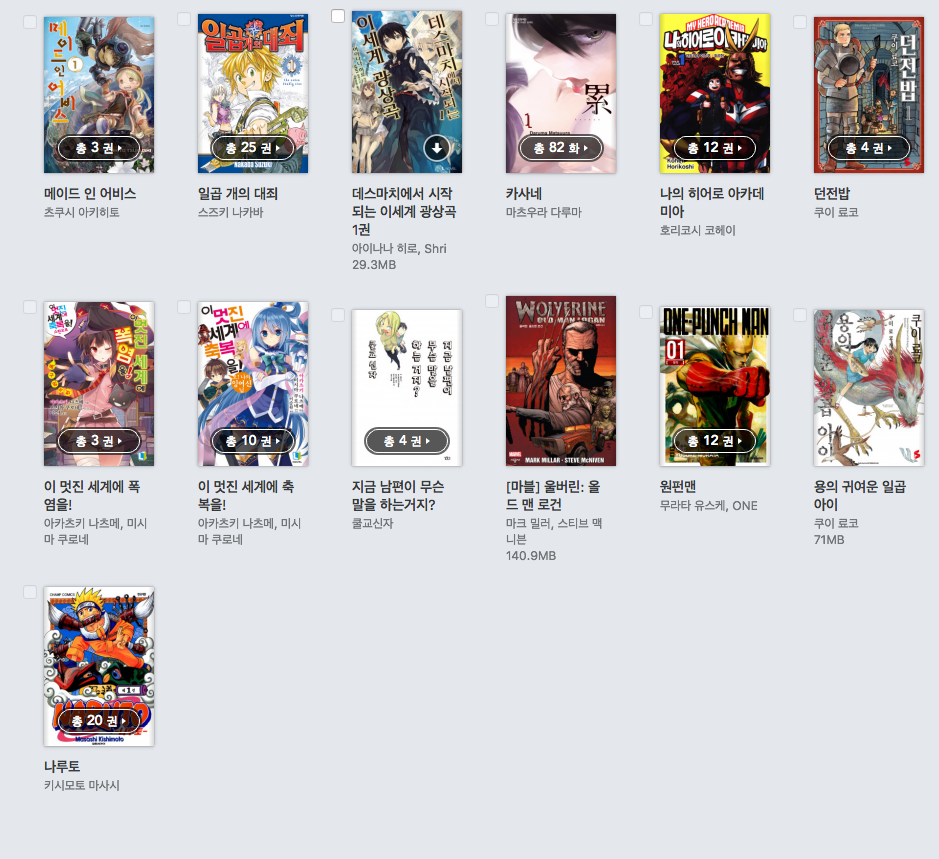Show 총 4 권 of 지금 남편이 무슨 말을 하는거지?

407,441
